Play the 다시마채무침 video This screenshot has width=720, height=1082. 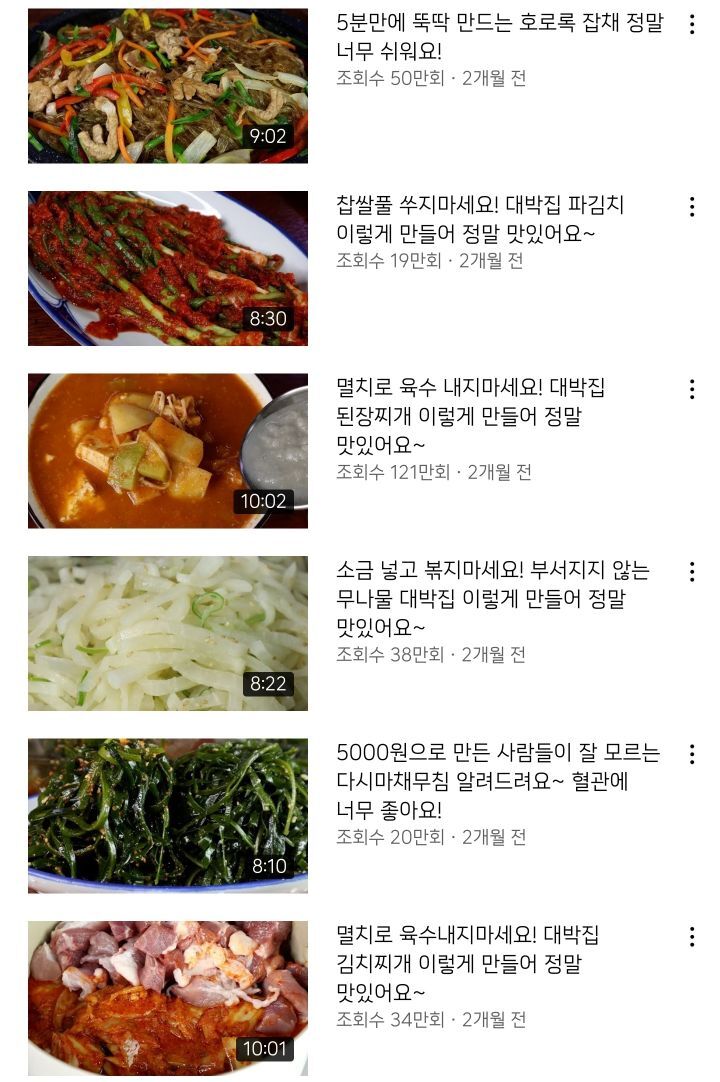click(x=168, y=816)
